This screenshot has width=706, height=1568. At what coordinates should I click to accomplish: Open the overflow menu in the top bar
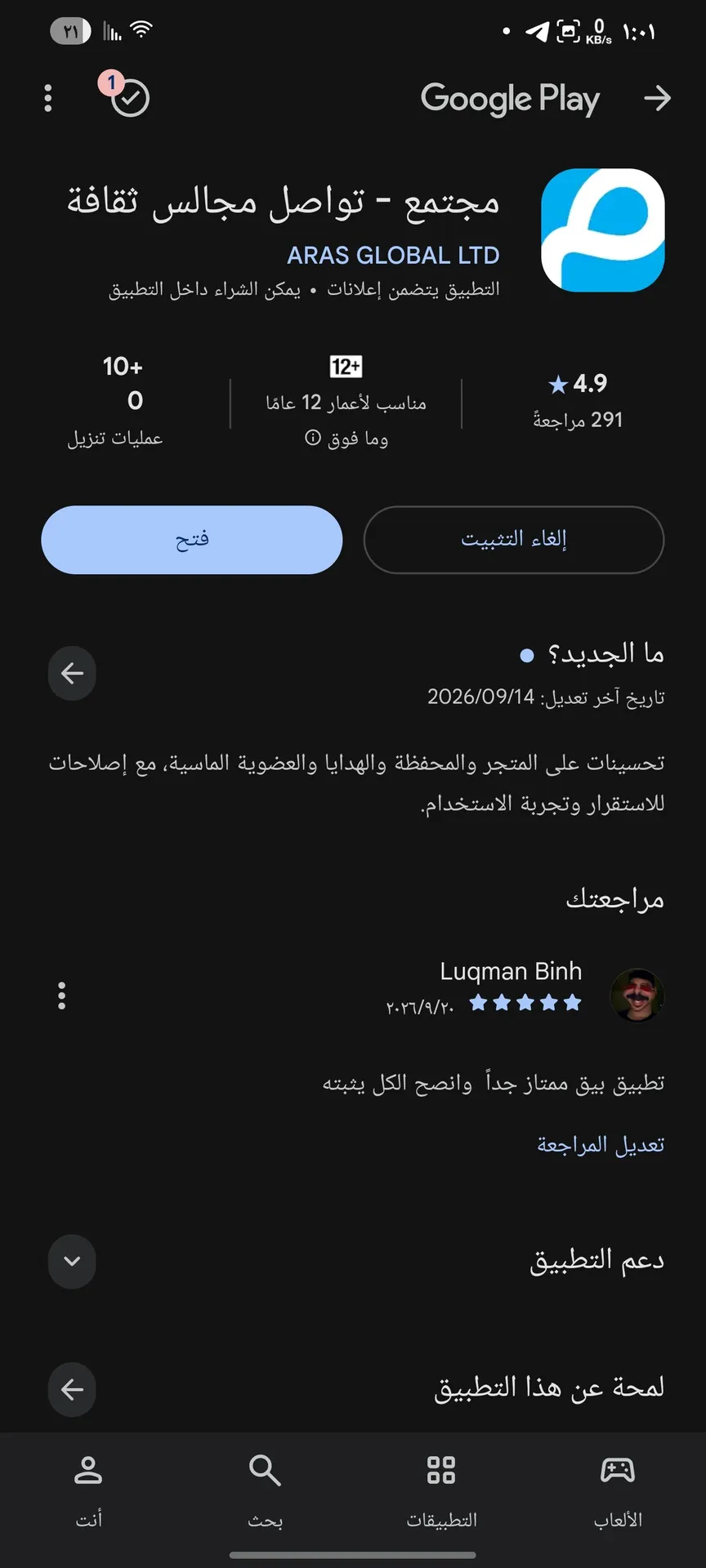47,98
